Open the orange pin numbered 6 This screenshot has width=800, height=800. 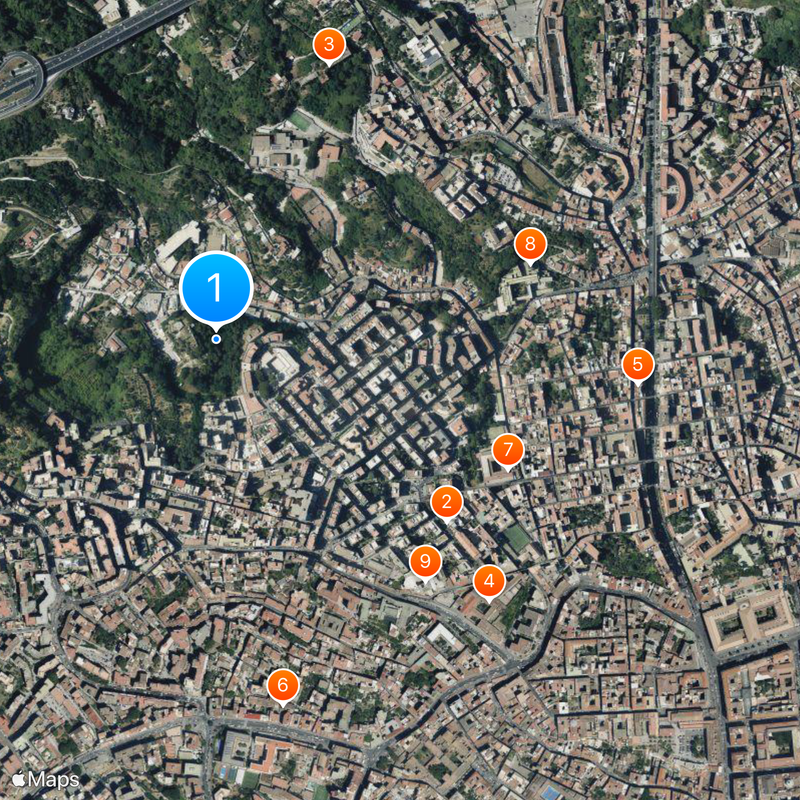point(283,685)
